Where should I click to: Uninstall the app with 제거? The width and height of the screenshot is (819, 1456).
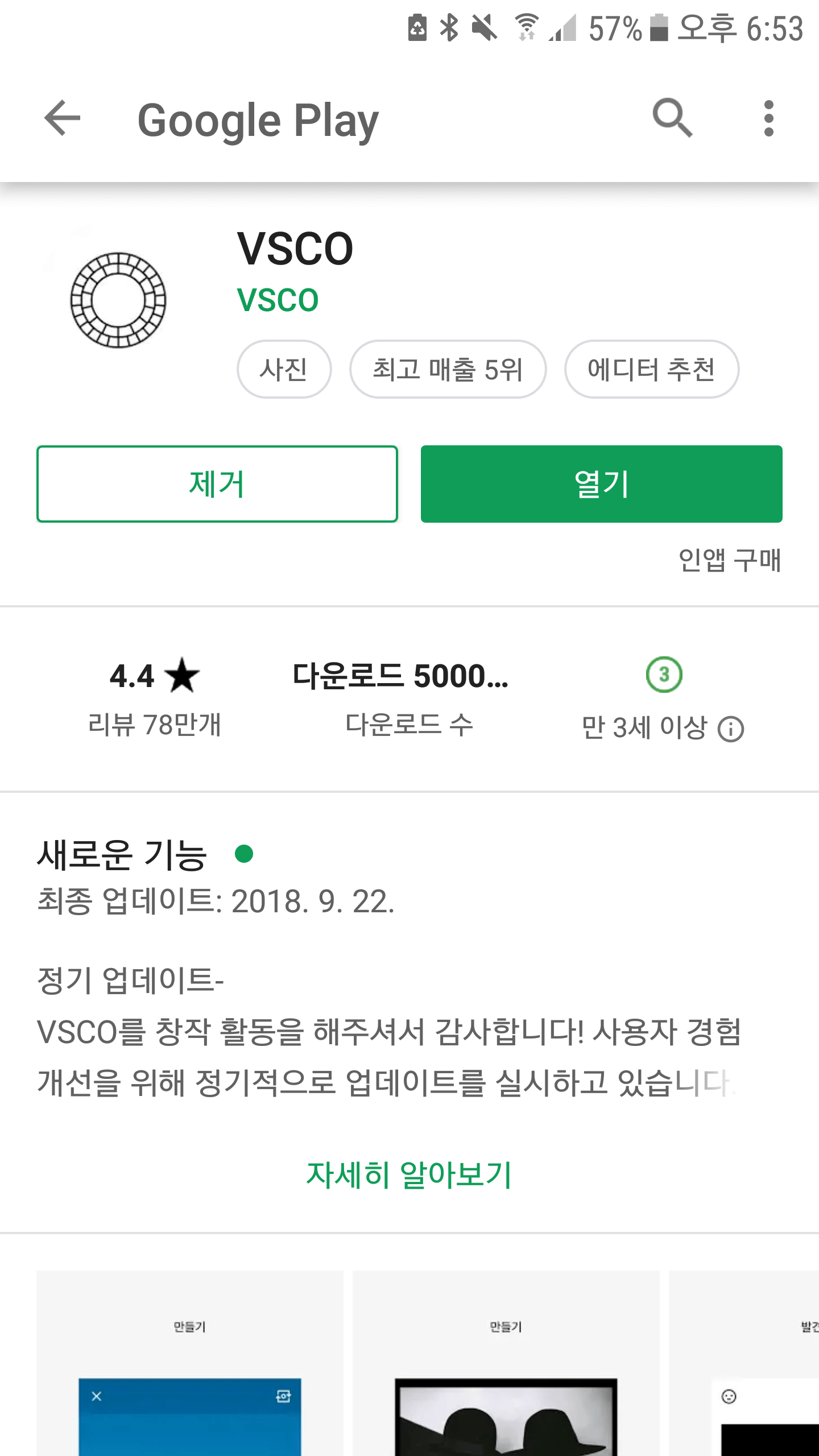(x=217, y=484)
